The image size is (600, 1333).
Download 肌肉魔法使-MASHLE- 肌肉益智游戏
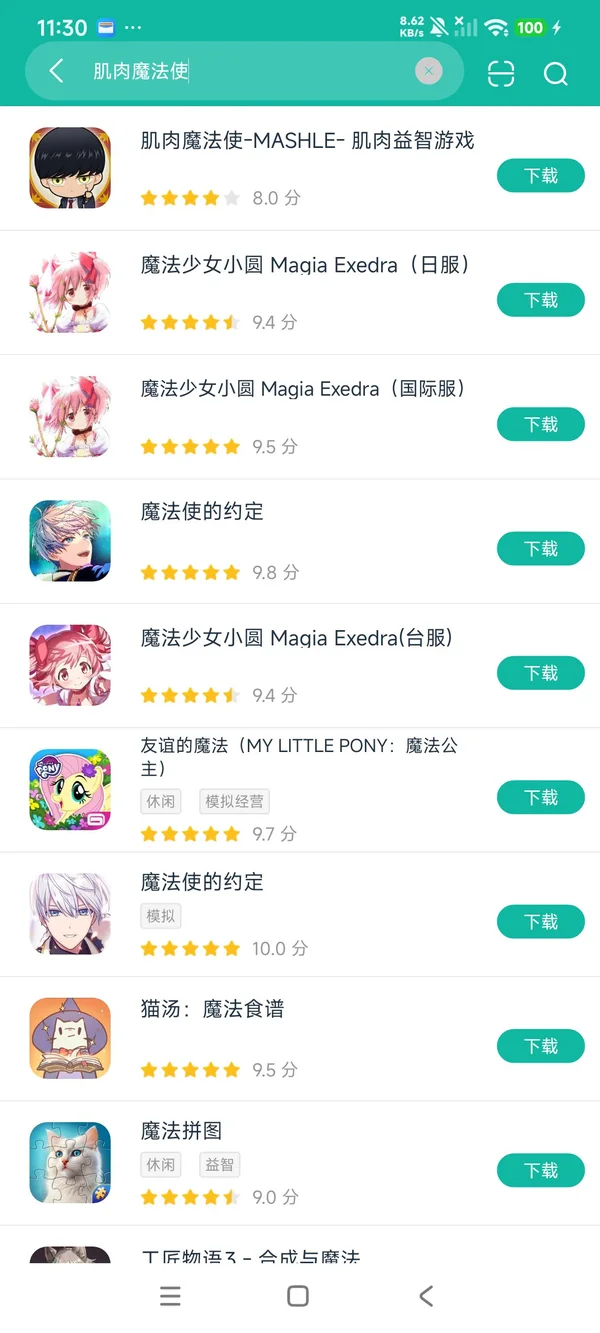coord(540,176)
